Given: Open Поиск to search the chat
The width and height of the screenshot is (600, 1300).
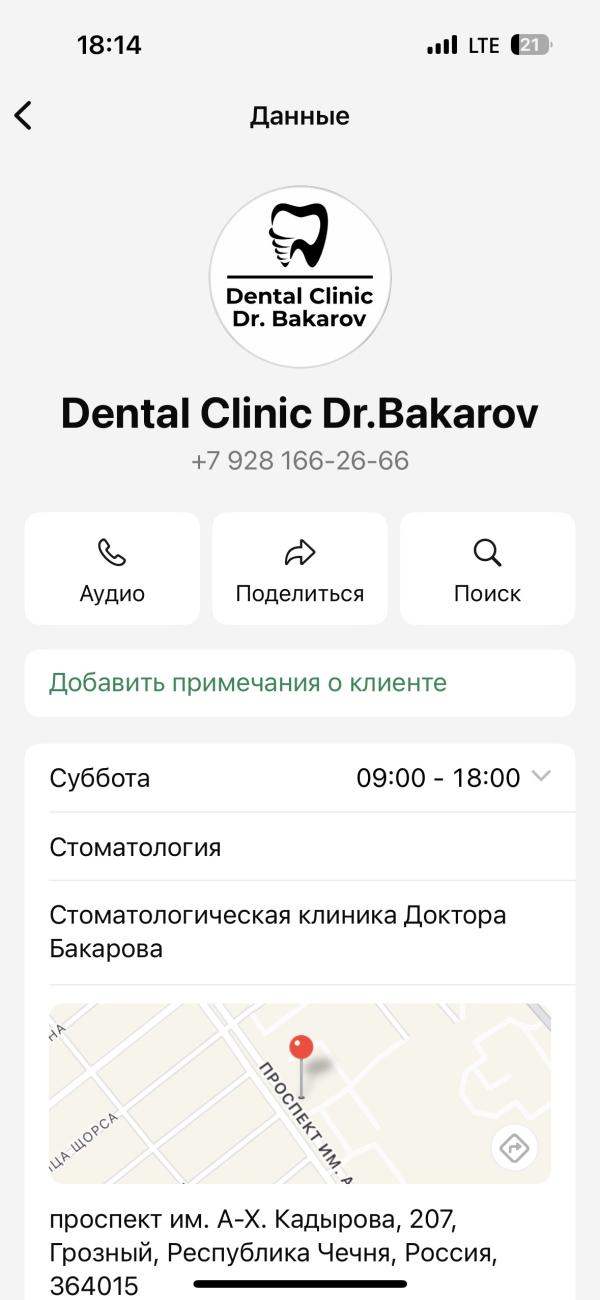Looking at the screenshot, I should tap(487, 569).
